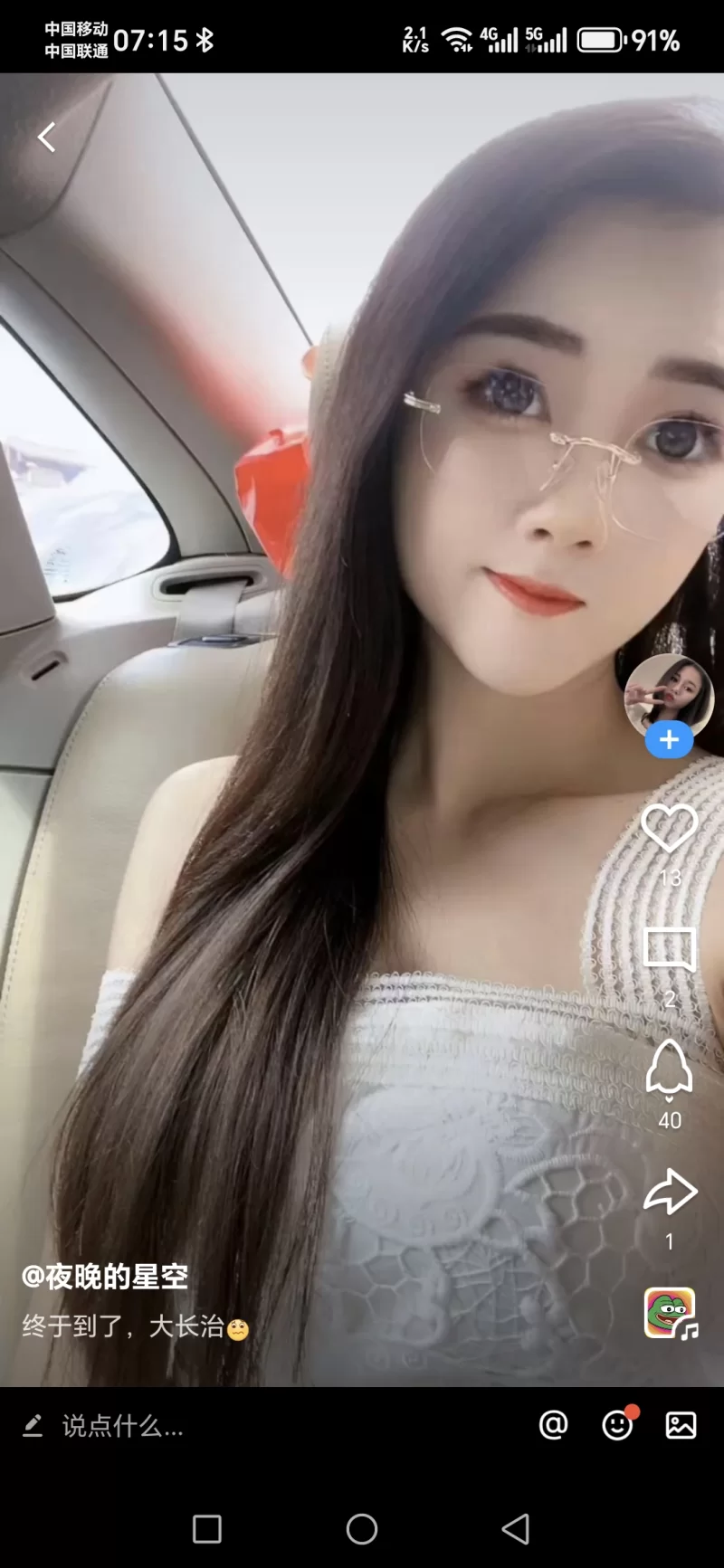Follow the creator with the plus button
Viewport: 724px width, 1568px height.
tap(668, 739)
